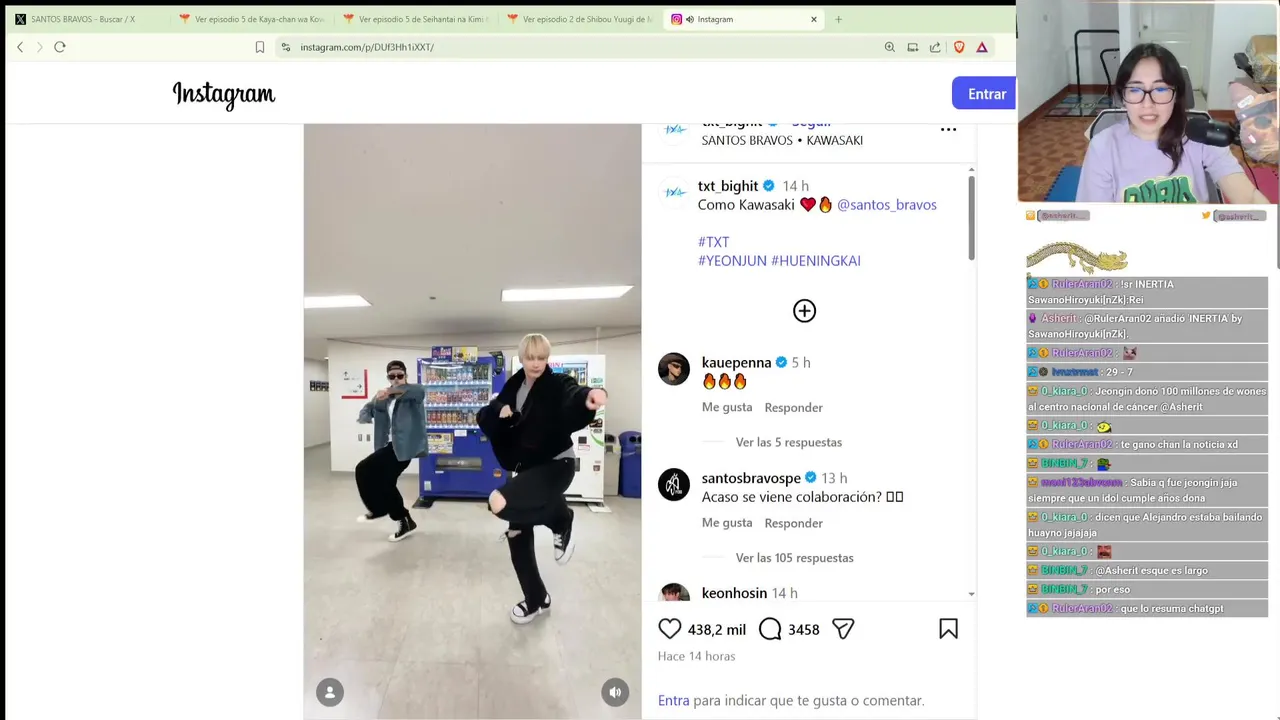The width and height of the screenshot is (1280, 720).
Task: Share the post via paper plane icon
Action: coord(843,629)
